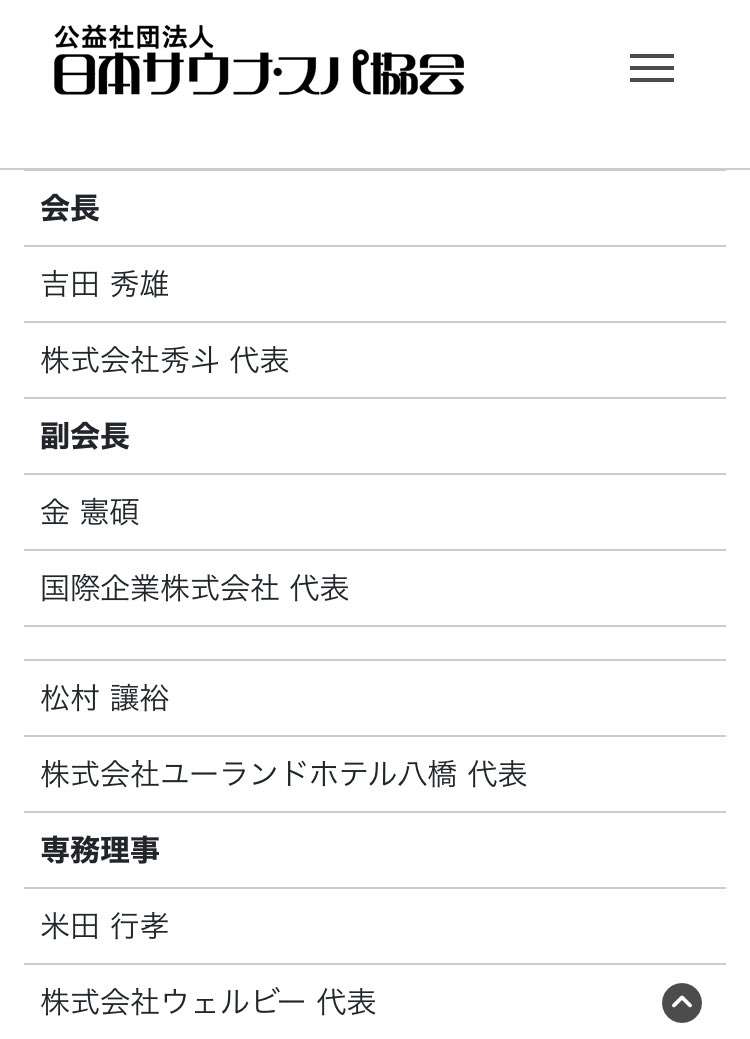Screen dimensions: 750x1039
Task: Select the 会長 section header
Action: 70,209
